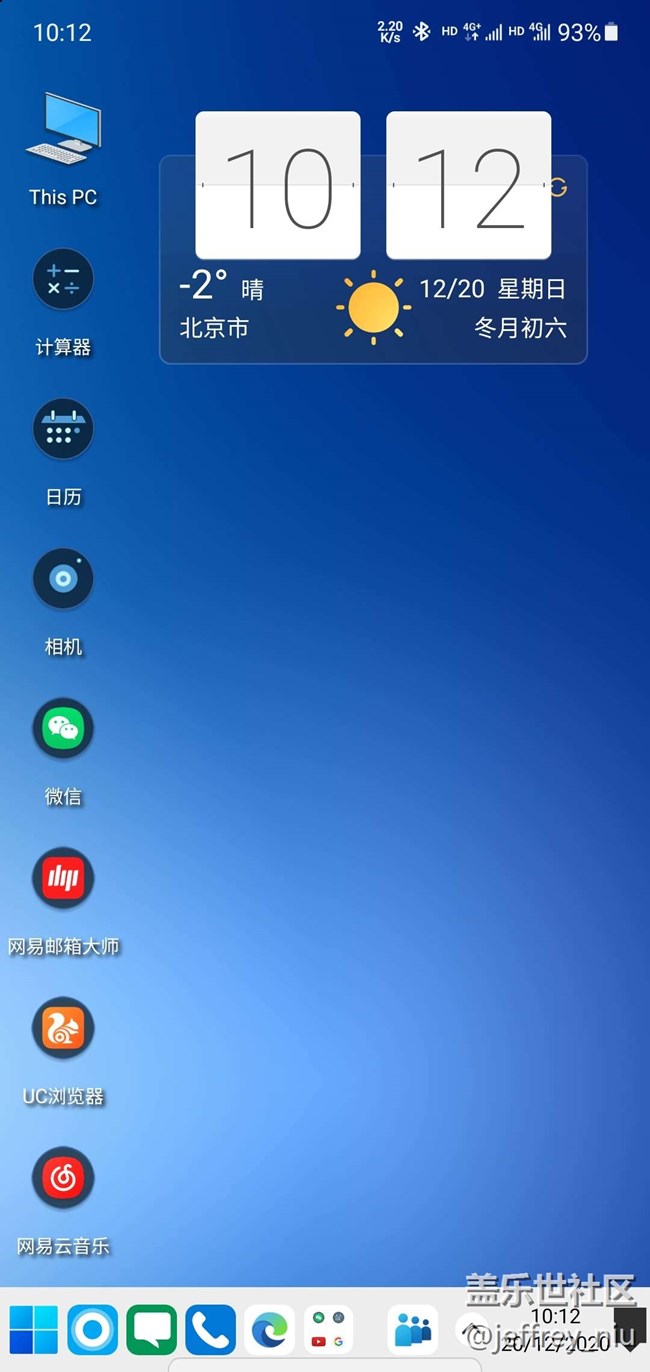Tap the Cortana circle in the taskbar

93,1330
